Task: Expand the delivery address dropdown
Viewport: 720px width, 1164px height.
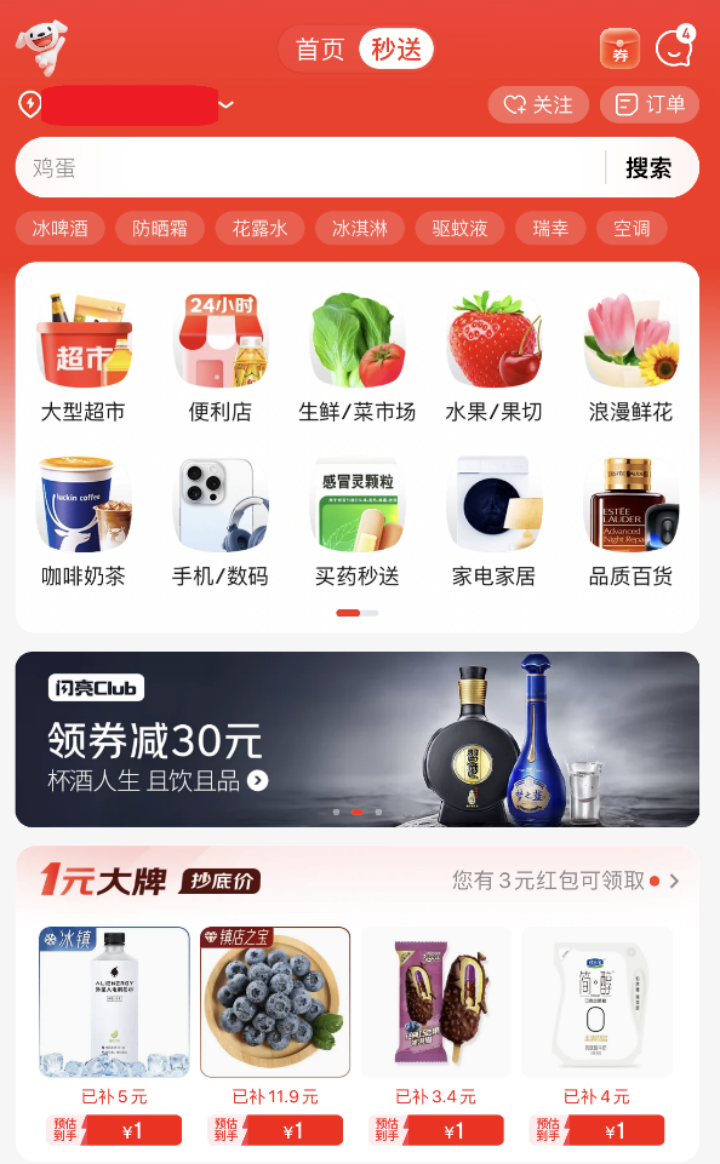Action: tap(226, 105)
